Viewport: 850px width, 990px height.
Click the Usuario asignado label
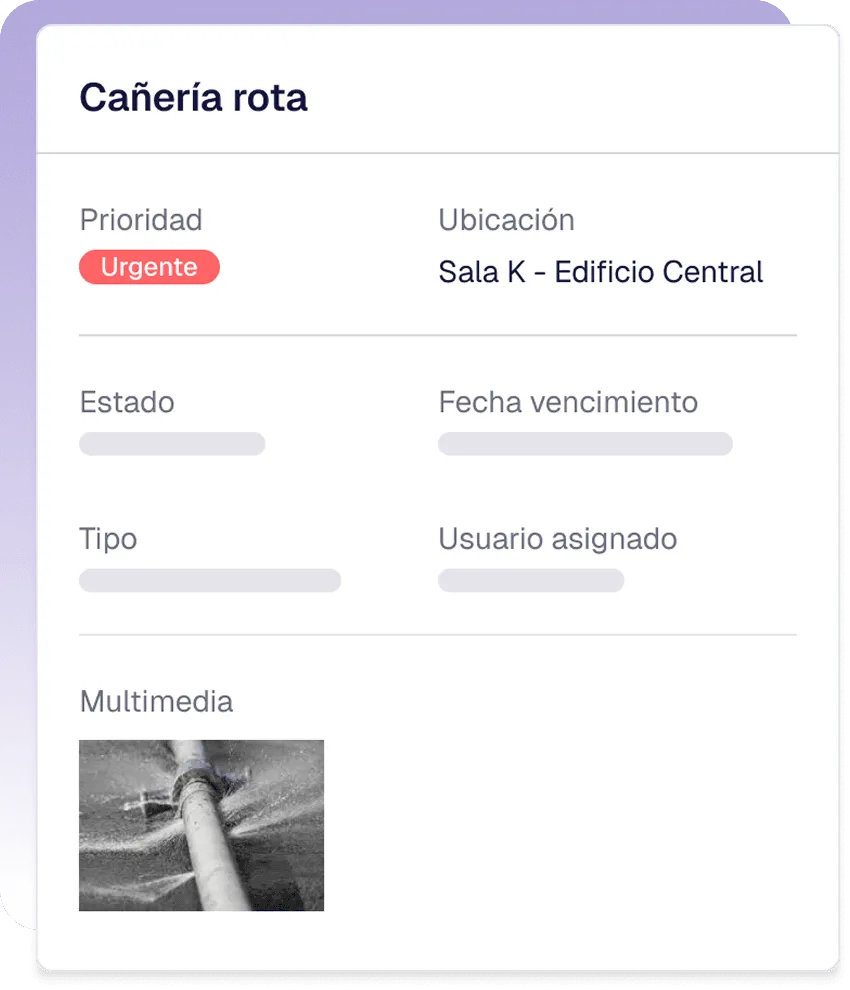point(557,538)
